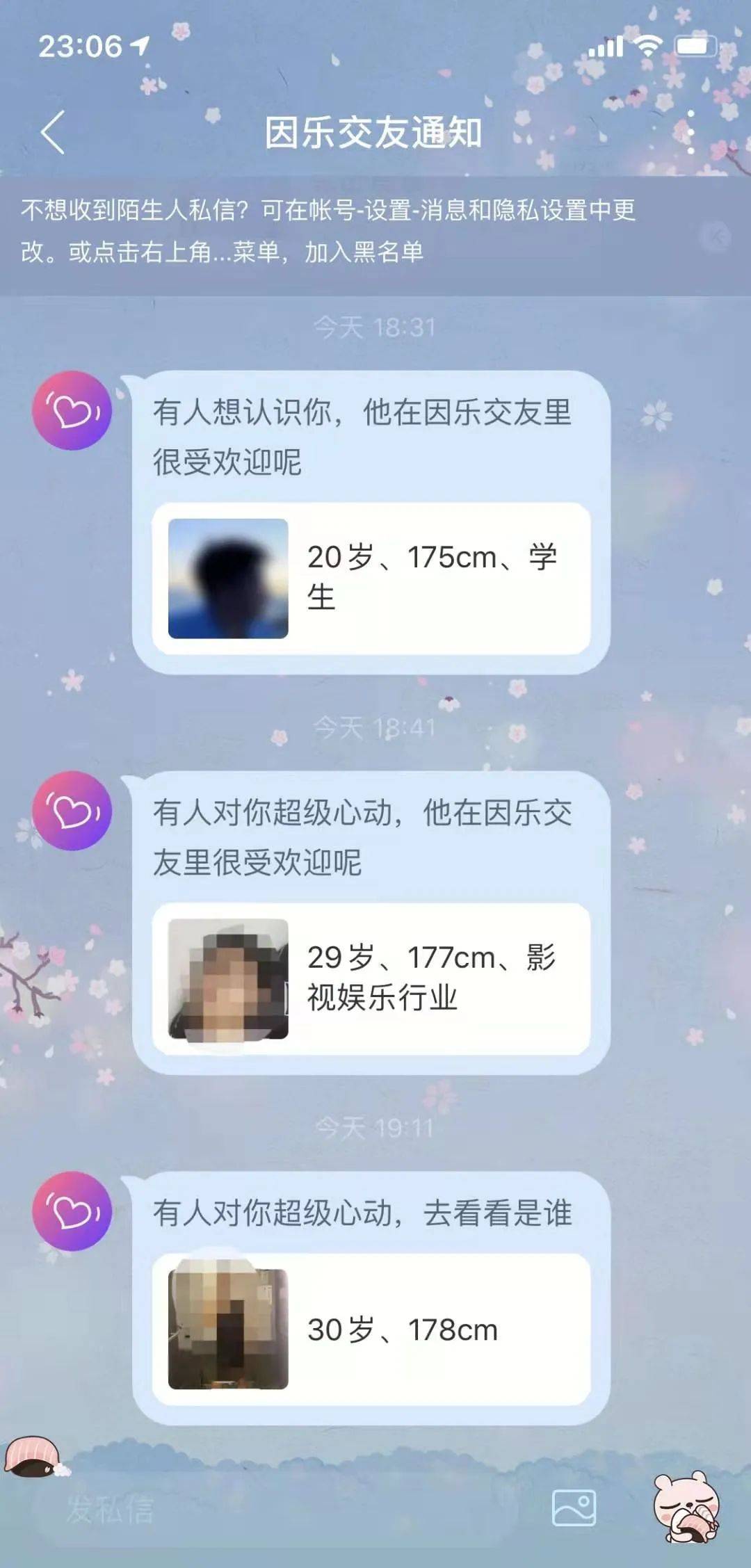Screen dimensions: 751x1568
Task: Tap the 发私信 message input field
Action: click(x=278, y=1509)
